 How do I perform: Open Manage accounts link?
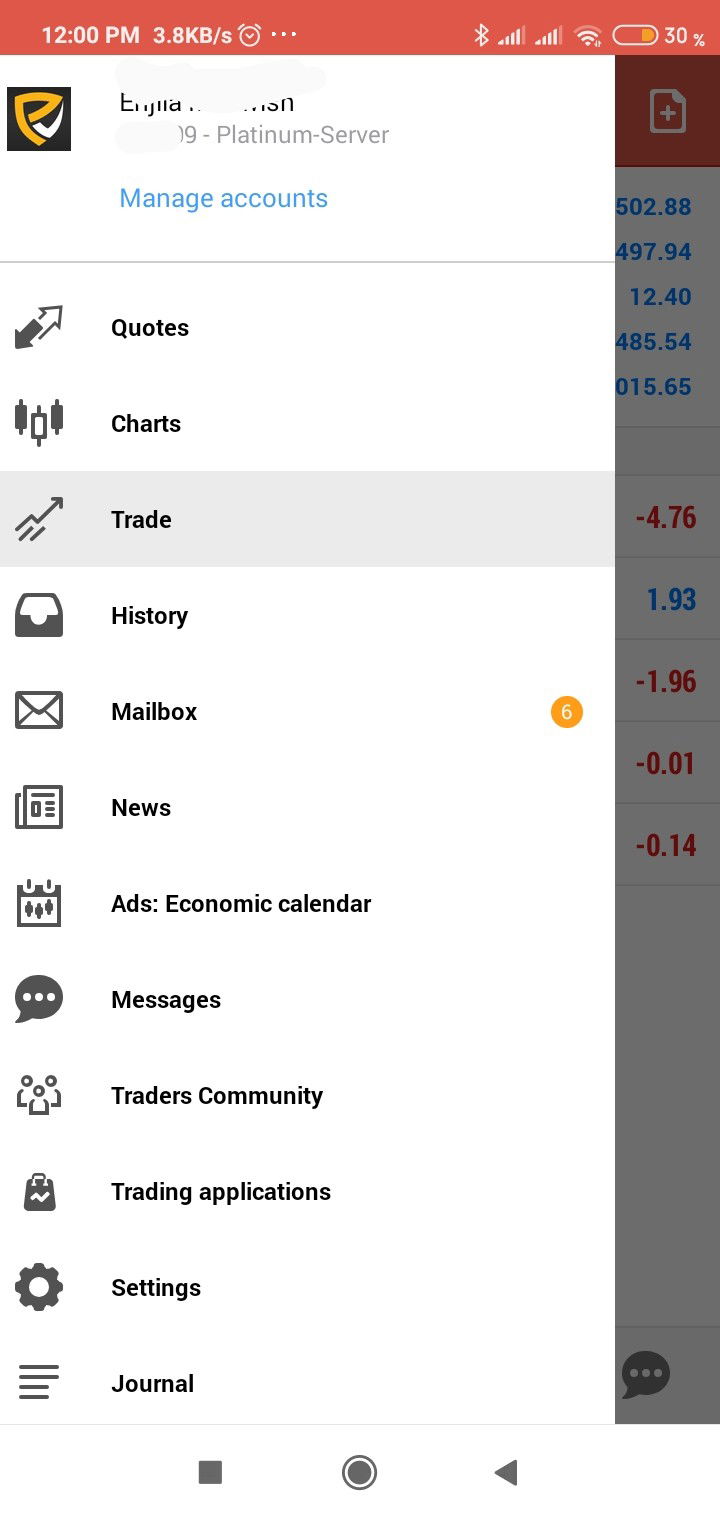223,198
